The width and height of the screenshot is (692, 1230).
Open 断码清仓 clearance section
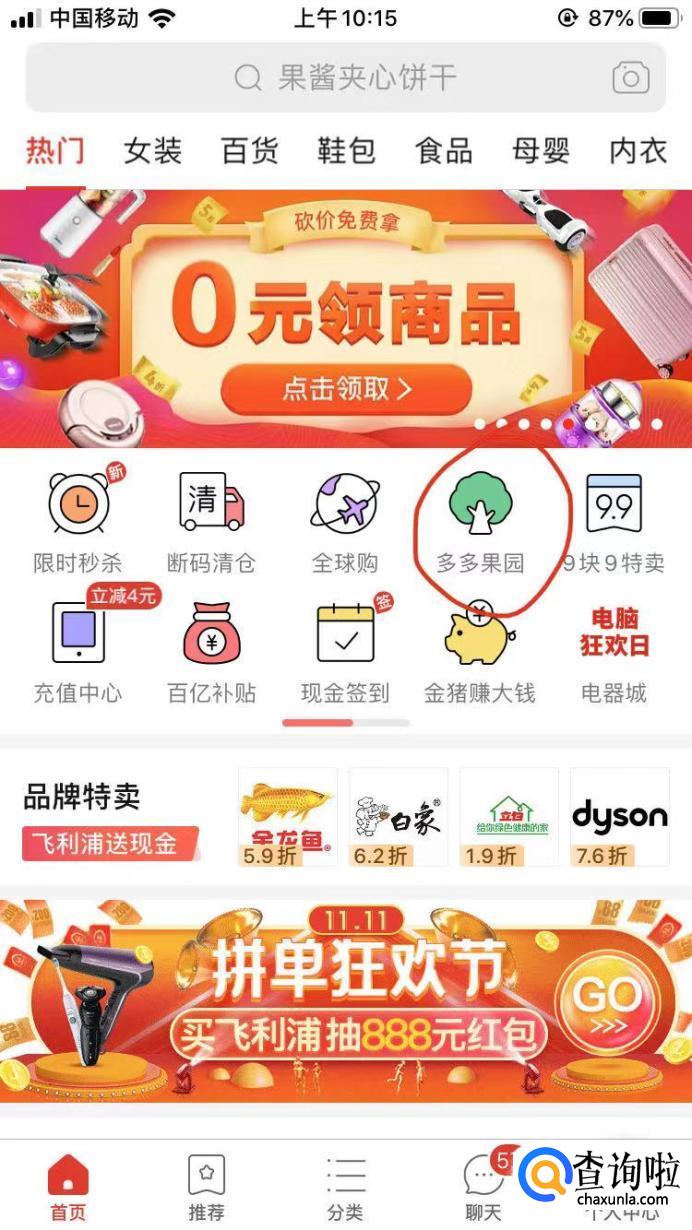pyautogui.click(x=211, y=520)
